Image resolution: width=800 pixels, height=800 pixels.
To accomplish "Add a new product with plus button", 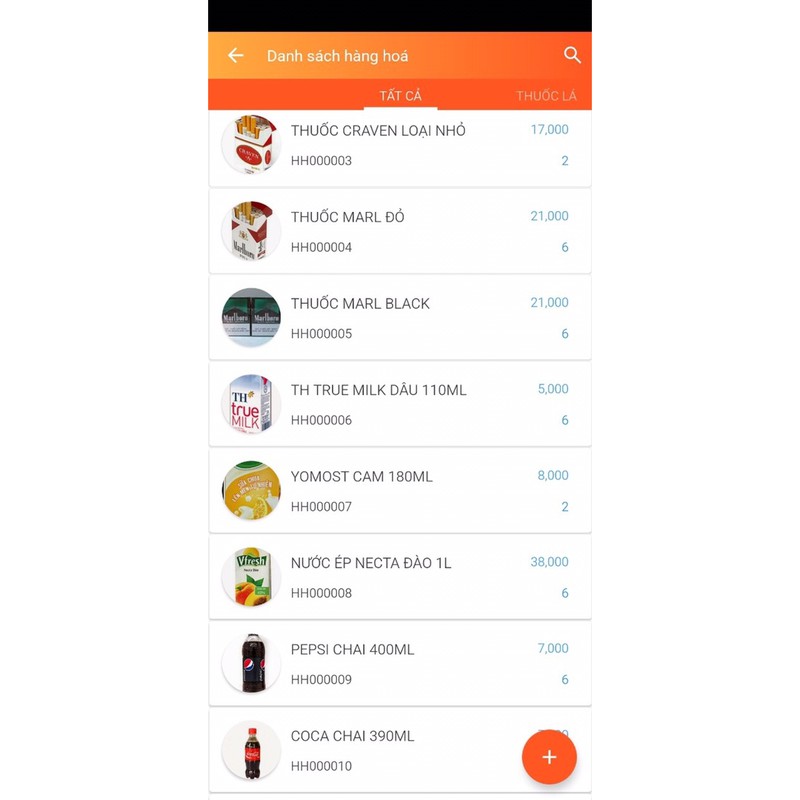I will (x=549, y=757).
